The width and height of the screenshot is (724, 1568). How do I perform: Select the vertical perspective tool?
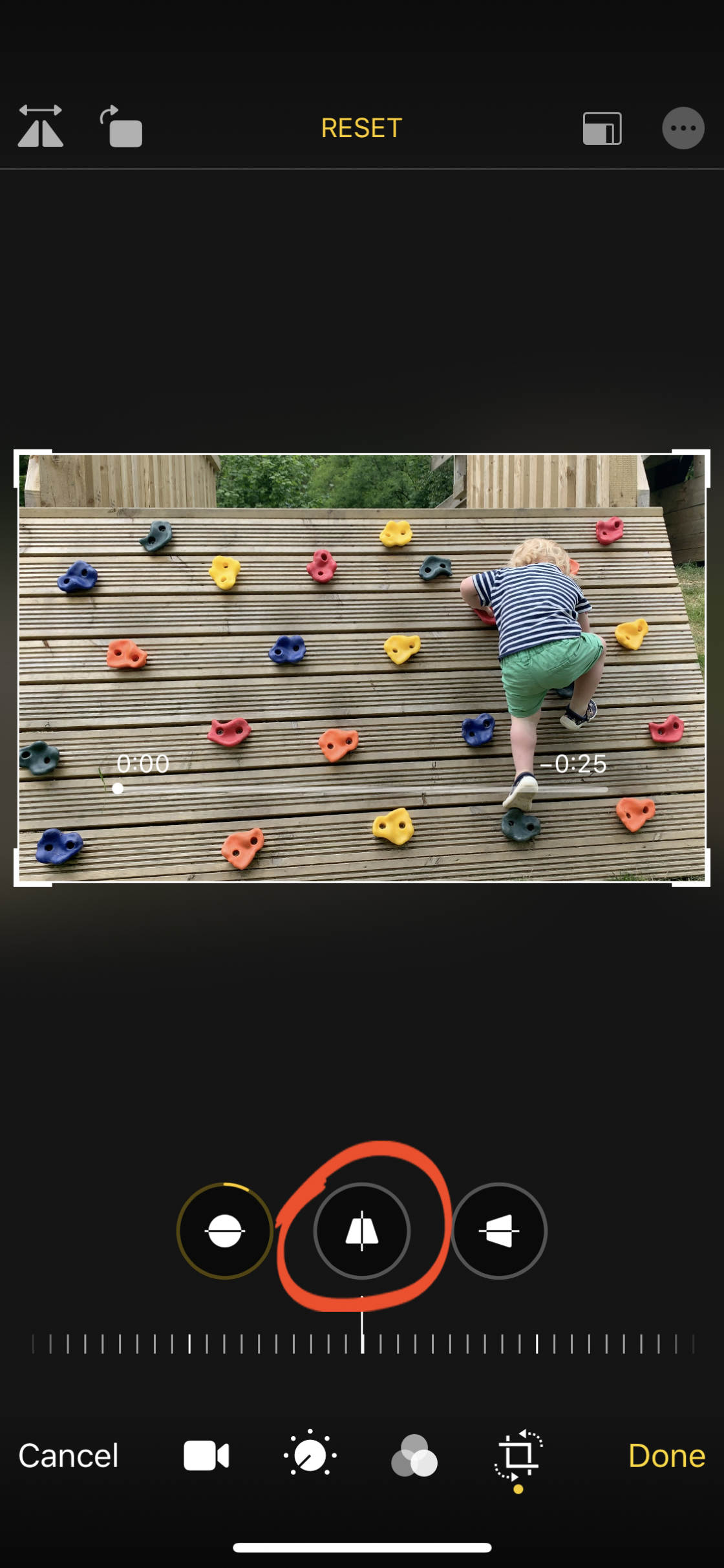click(361, 1230)
